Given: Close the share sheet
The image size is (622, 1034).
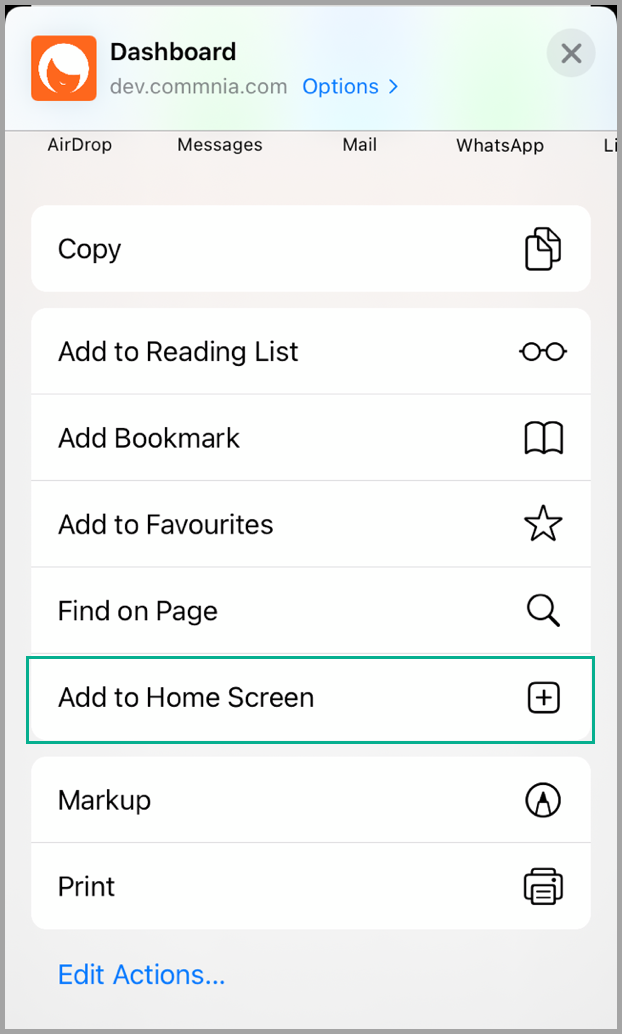Looking at the screenshot, I should [x=571, y=53].
